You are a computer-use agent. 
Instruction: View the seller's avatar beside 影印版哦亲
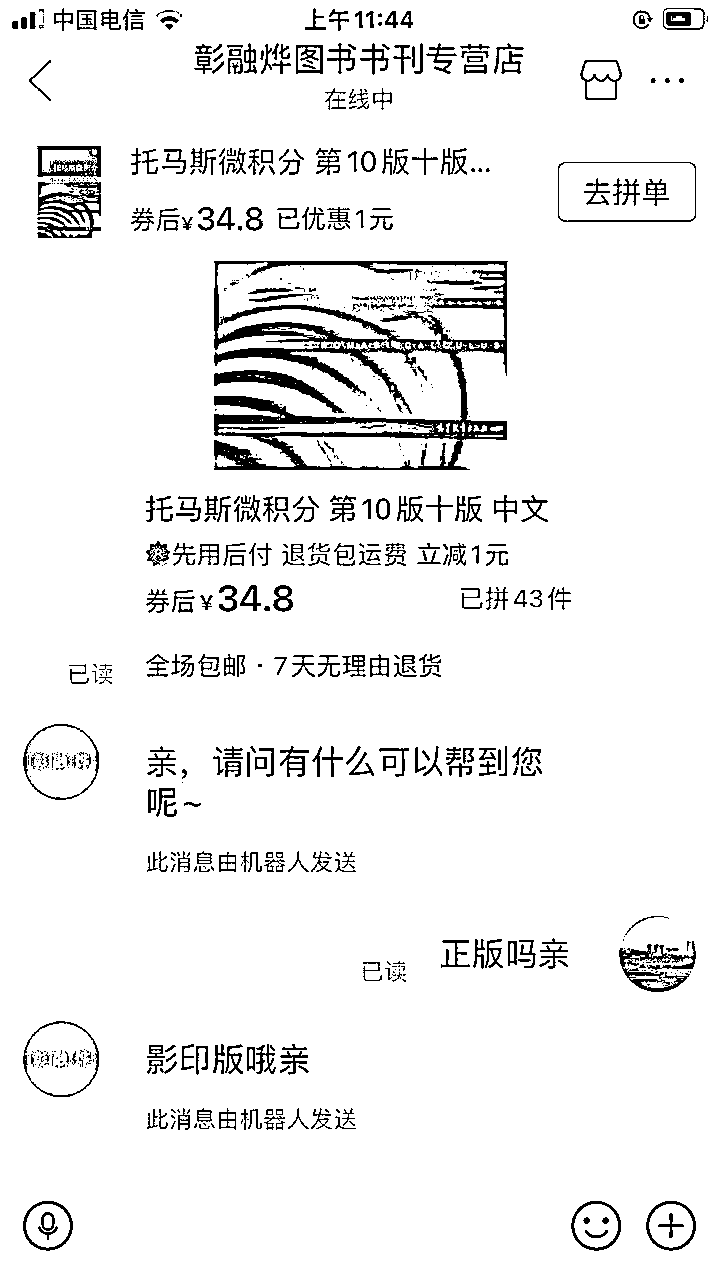point(61,1060)
